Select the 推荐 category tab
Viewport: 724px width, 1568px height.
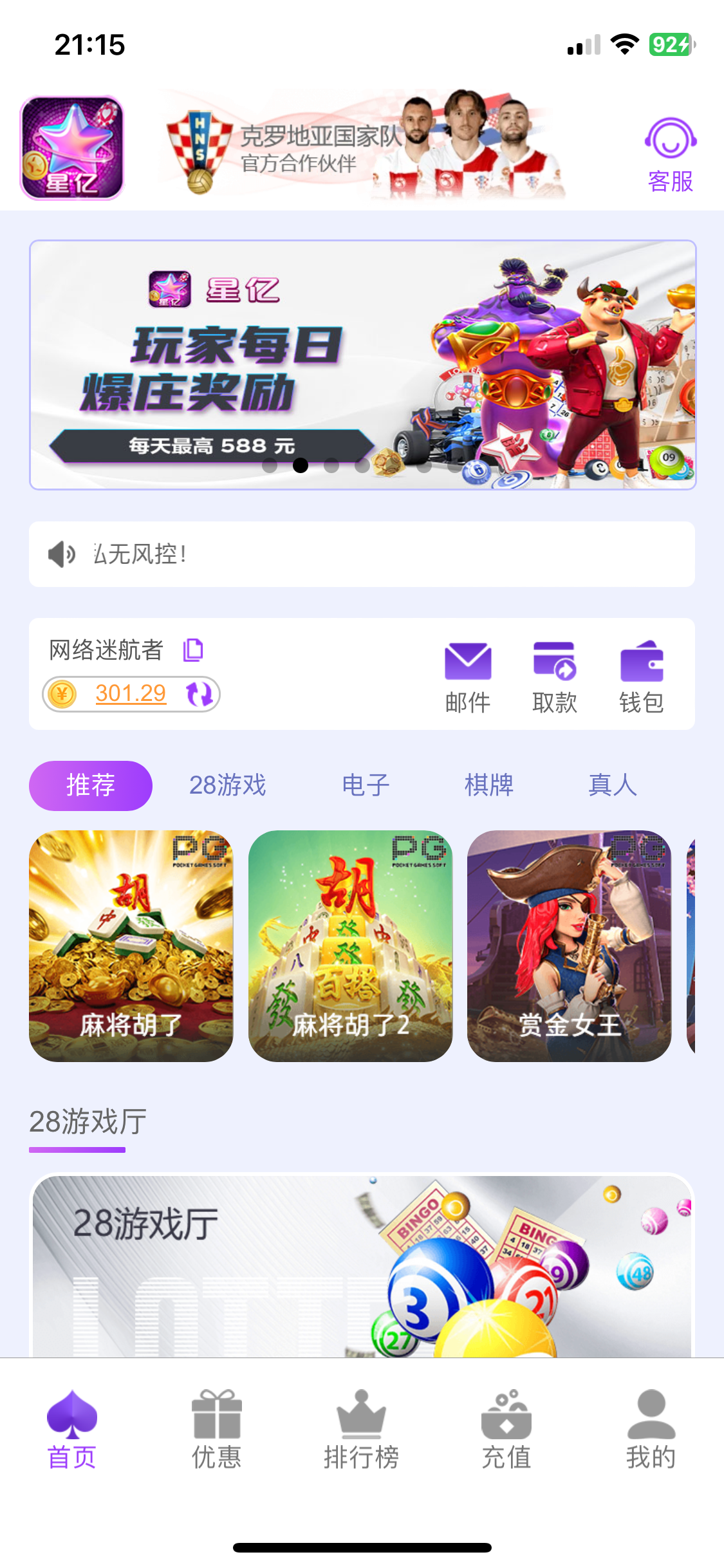click(91, 785)
